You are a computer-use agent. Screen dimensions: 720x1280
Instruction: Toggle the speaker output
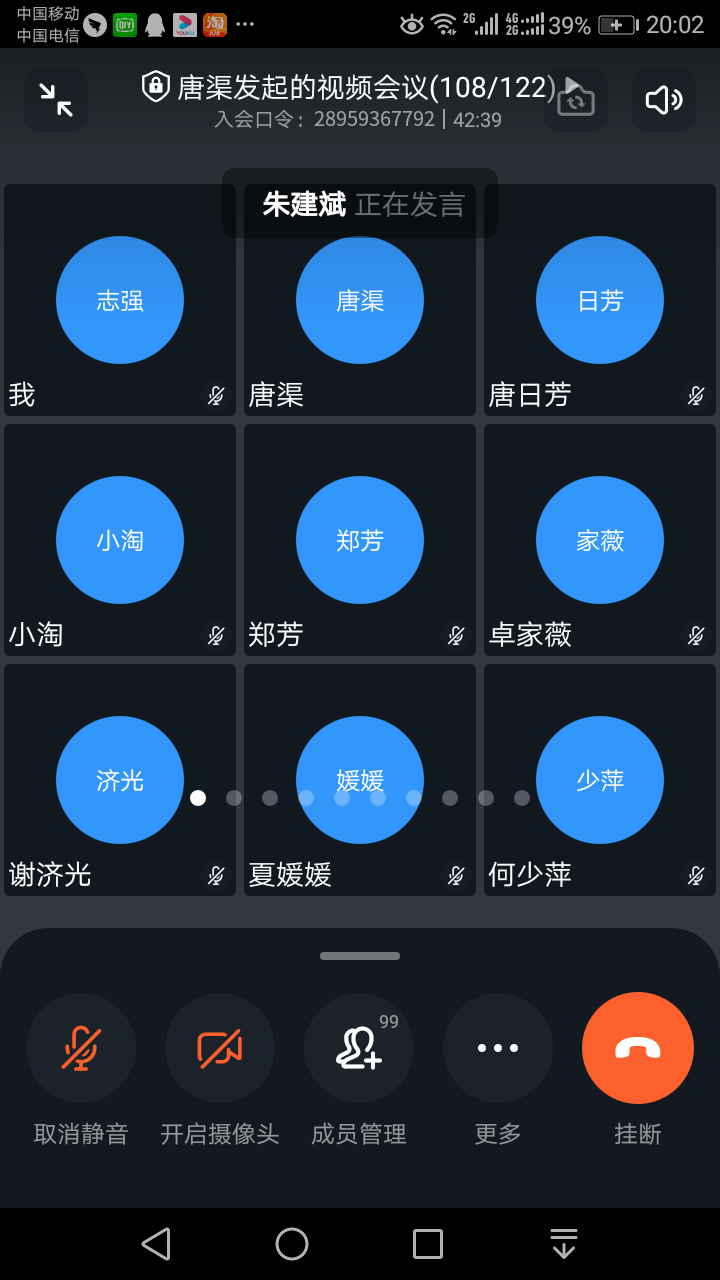click(x=664, y=100)
